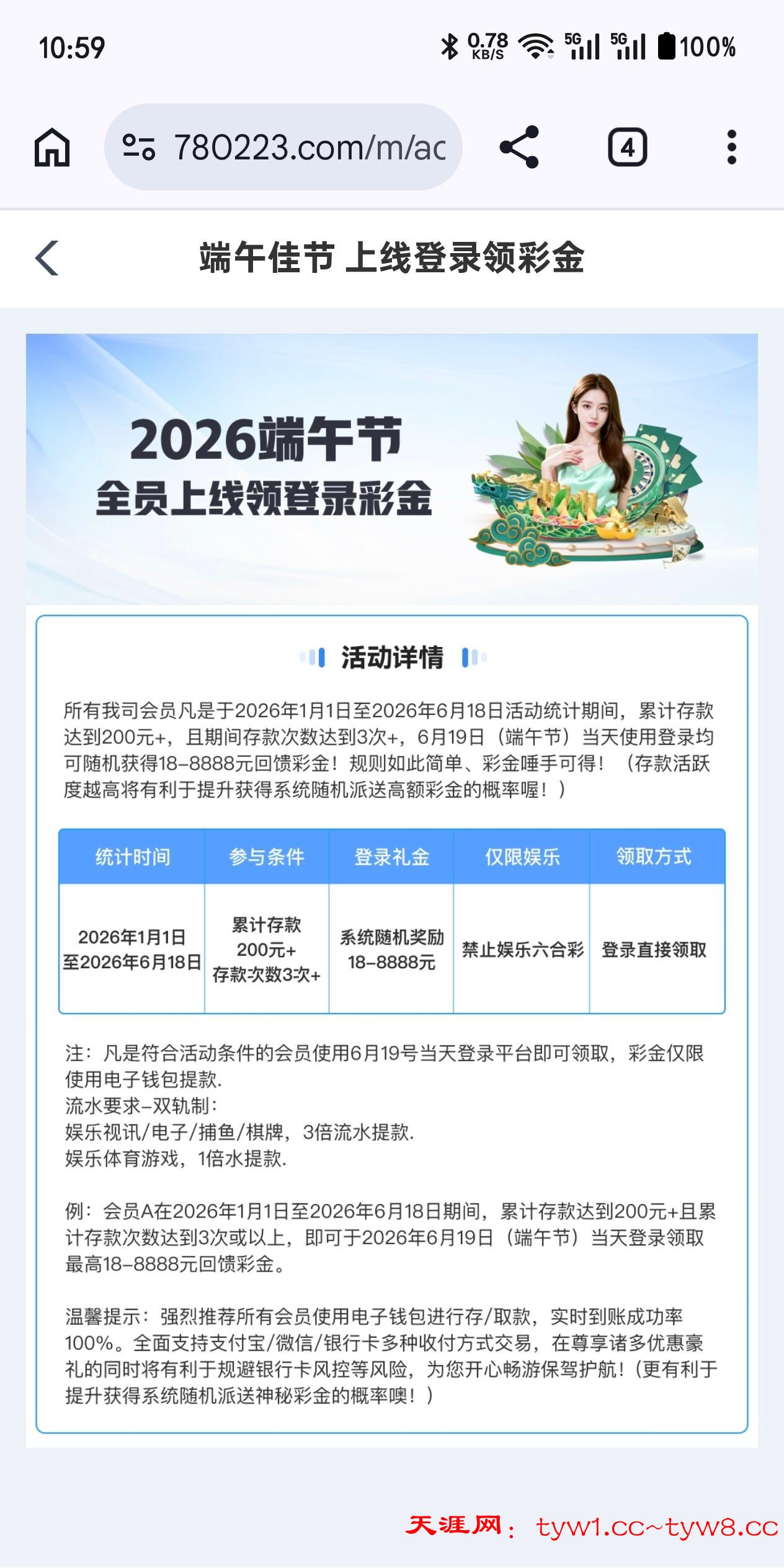Screen dimensions: 784x1568
Task: Open the browser overflow menu
Action: pos(732,147)
